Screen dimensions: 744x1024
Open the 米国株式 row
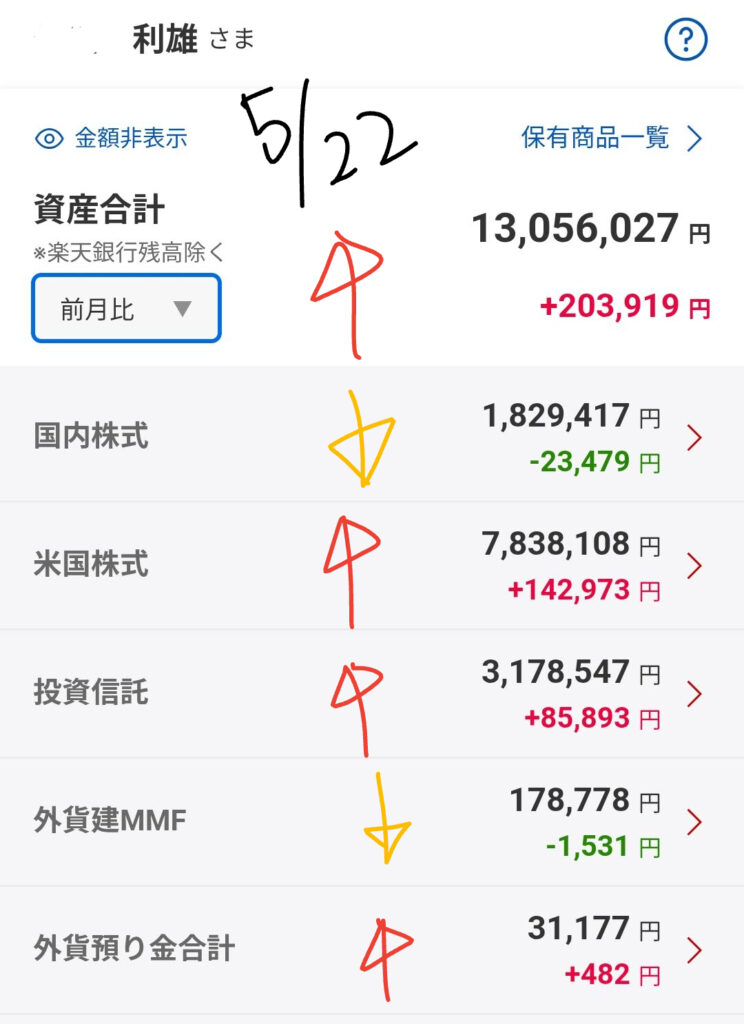tap(372, 566)
